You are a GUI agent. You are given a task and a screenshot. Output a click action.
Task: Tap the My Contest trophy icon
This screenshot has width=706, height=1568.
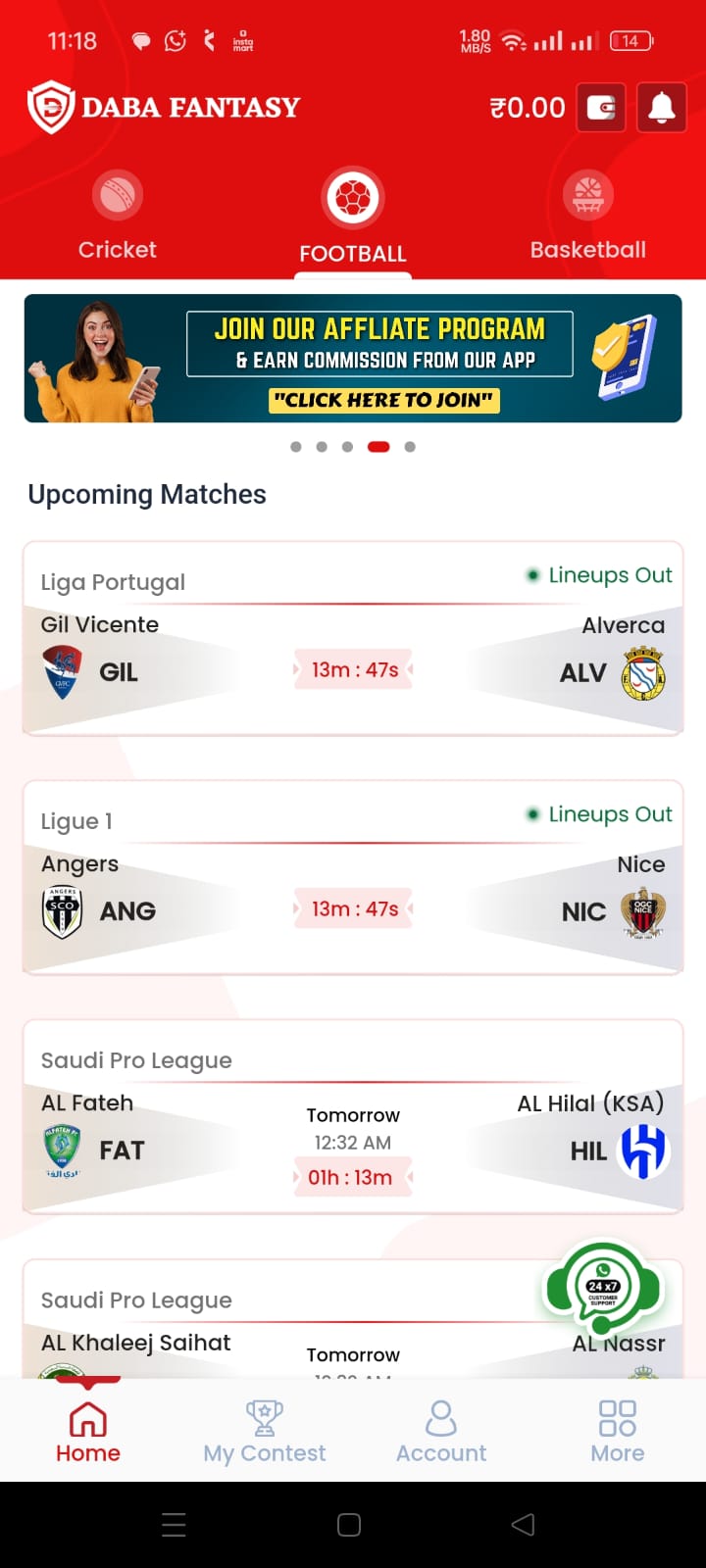click(264, 1416)
